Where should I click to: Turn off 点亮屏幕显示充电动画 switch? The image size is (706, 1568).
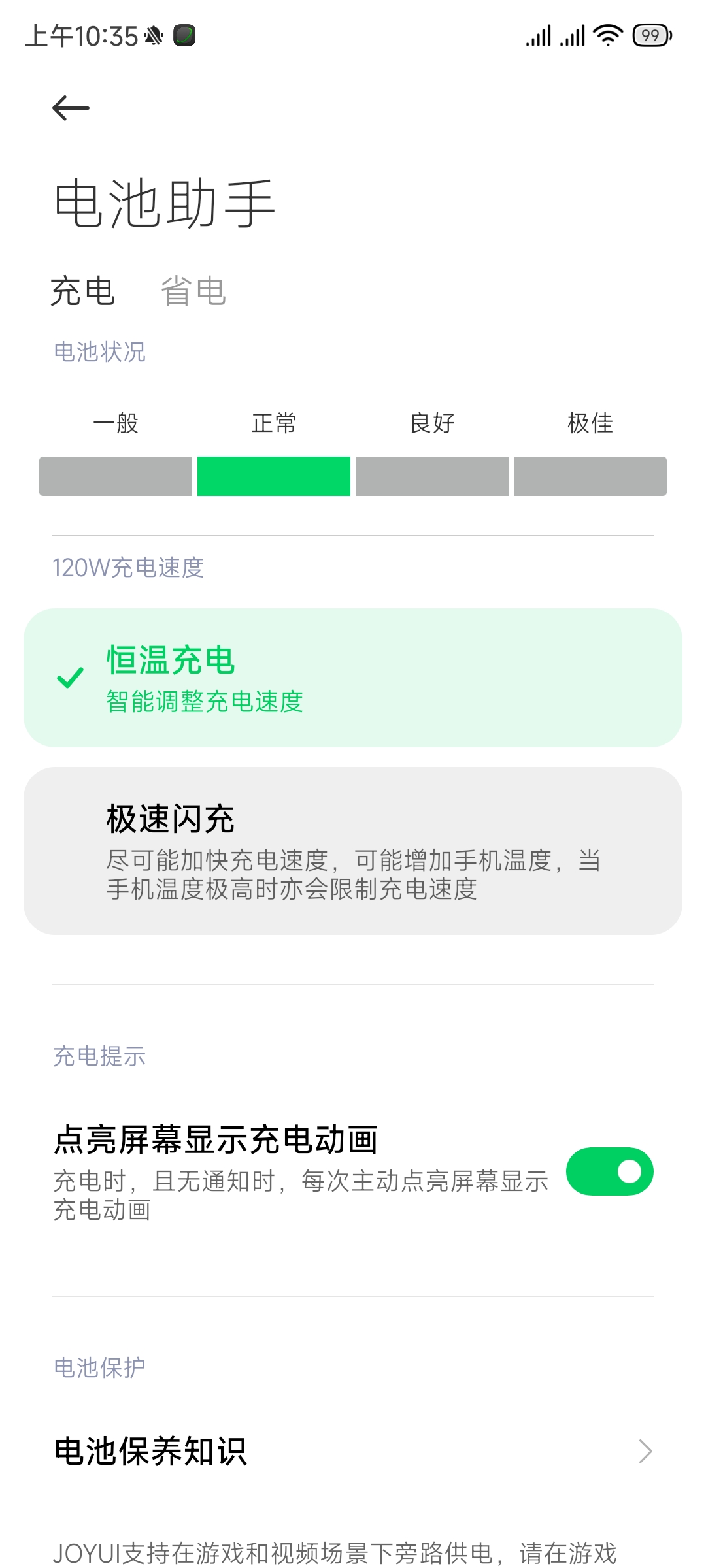click(x=609, y=1171)
